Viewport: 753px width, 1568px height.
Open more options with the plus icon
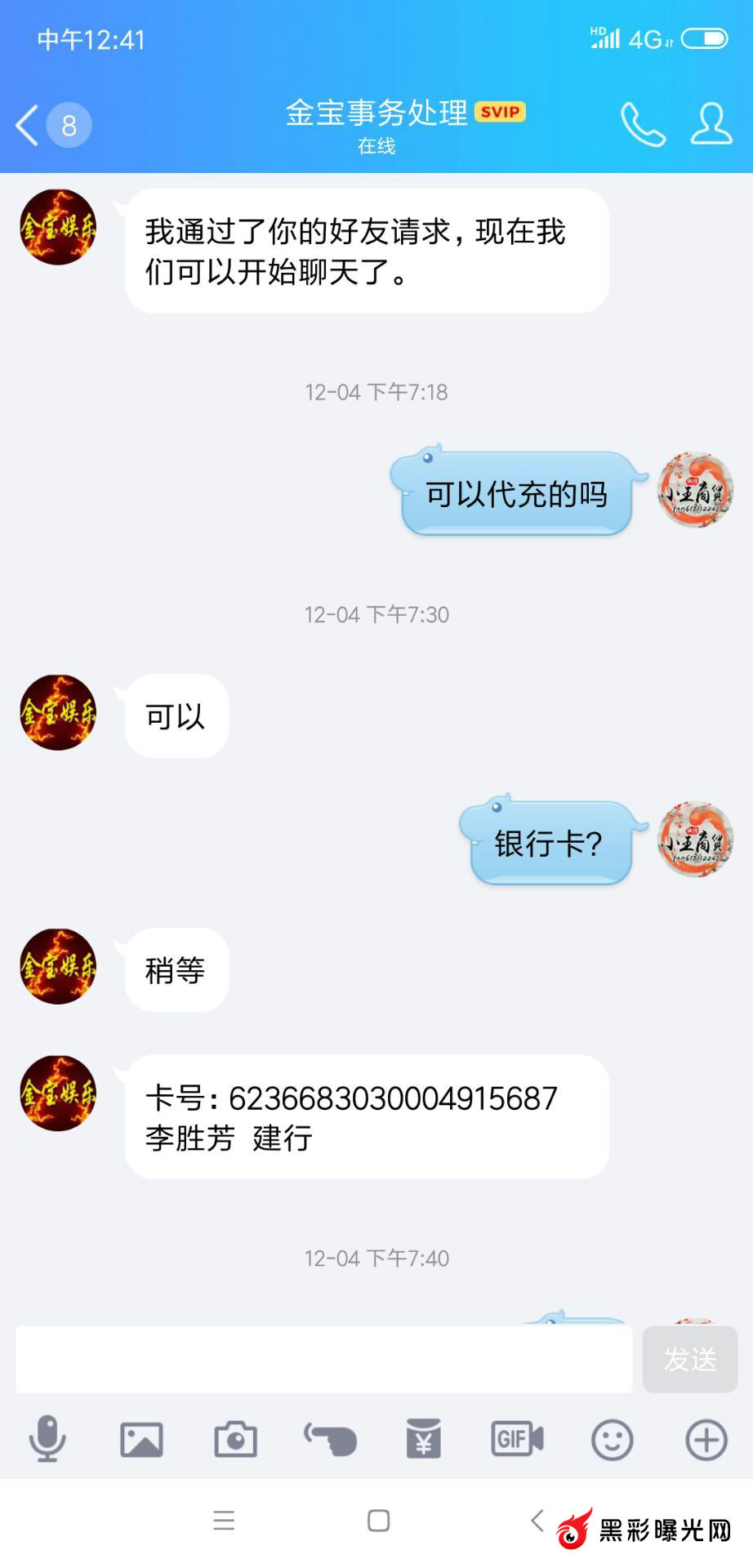pyautogui.click(x=706, y=1439)
